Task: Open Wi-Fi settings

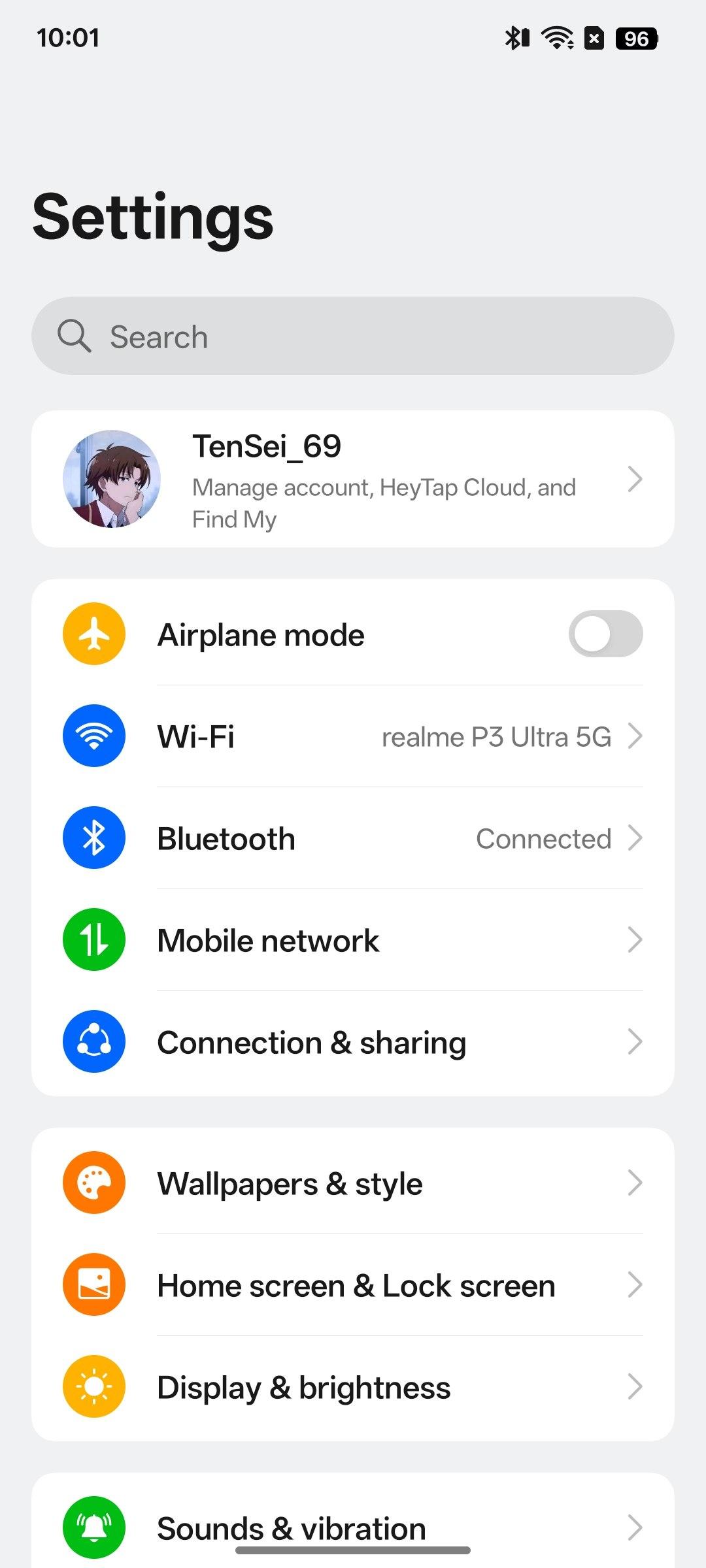Action: tap(353, 736)
